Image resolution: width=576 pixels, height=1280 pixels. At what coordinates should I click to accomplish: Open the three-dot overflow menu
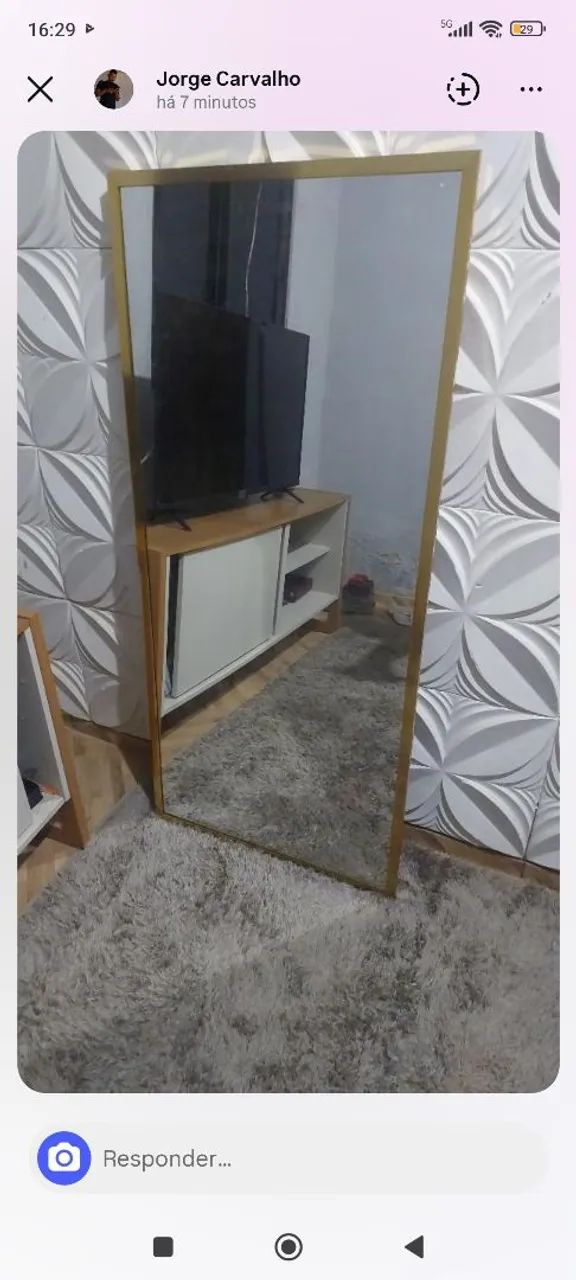(531, 90)
